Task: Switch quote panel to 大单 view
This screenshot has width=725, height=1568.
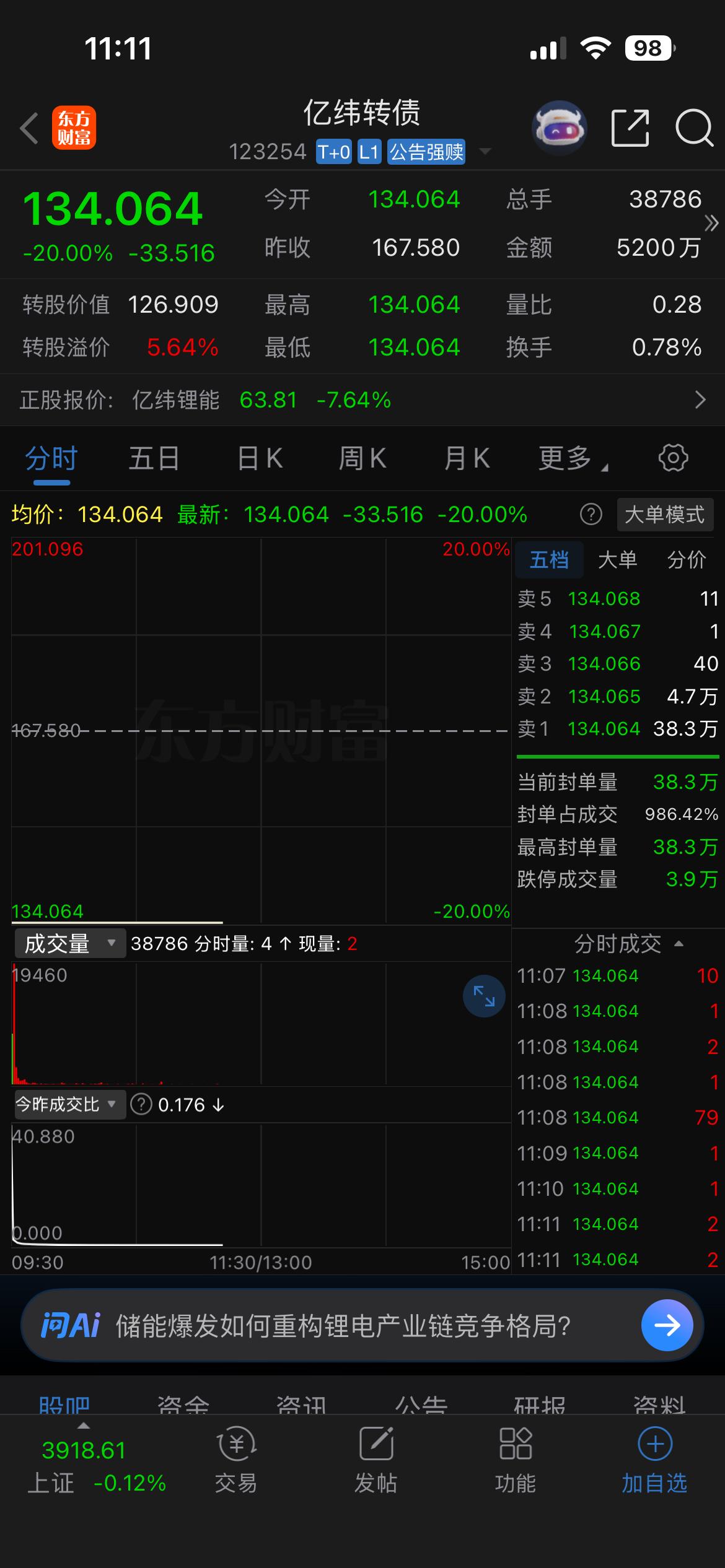Action: 618,559
